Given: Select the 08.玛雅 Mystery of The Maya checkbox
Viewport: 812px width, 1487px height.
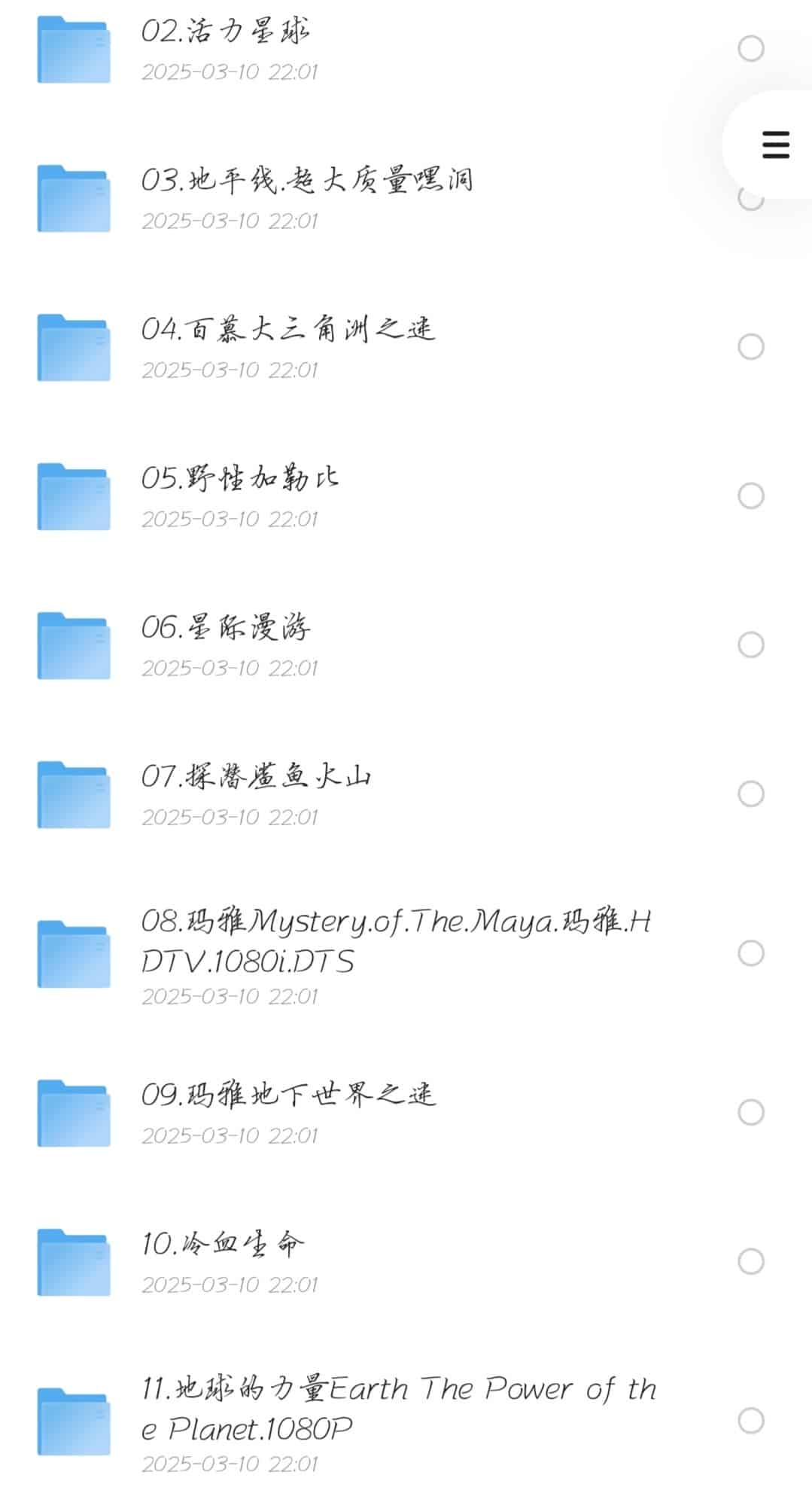Looking at the screenshot, I should point(750,953).
